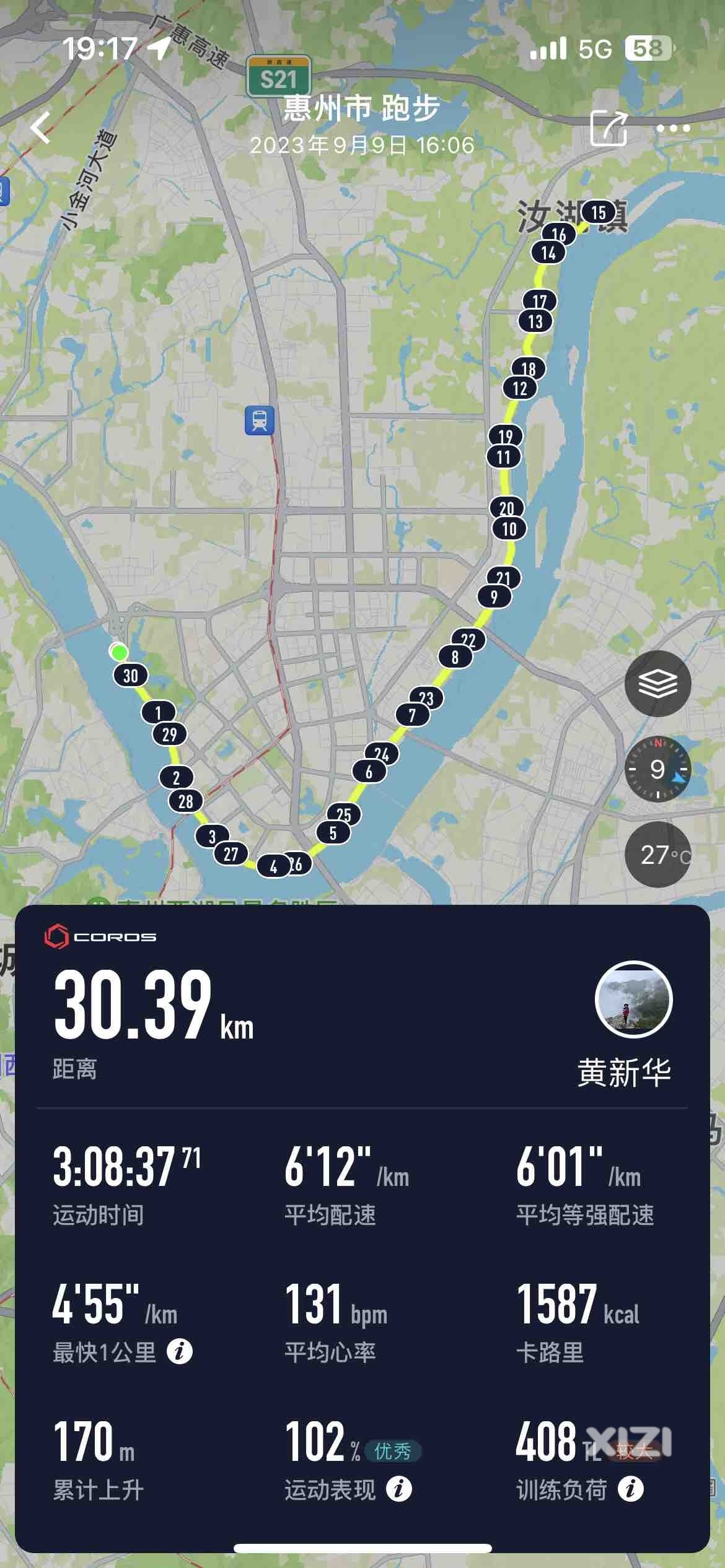This screenshot has height=1568, width=725.
Task: Share this running activity
Action: pyautogui.click(x=609, y=128)
